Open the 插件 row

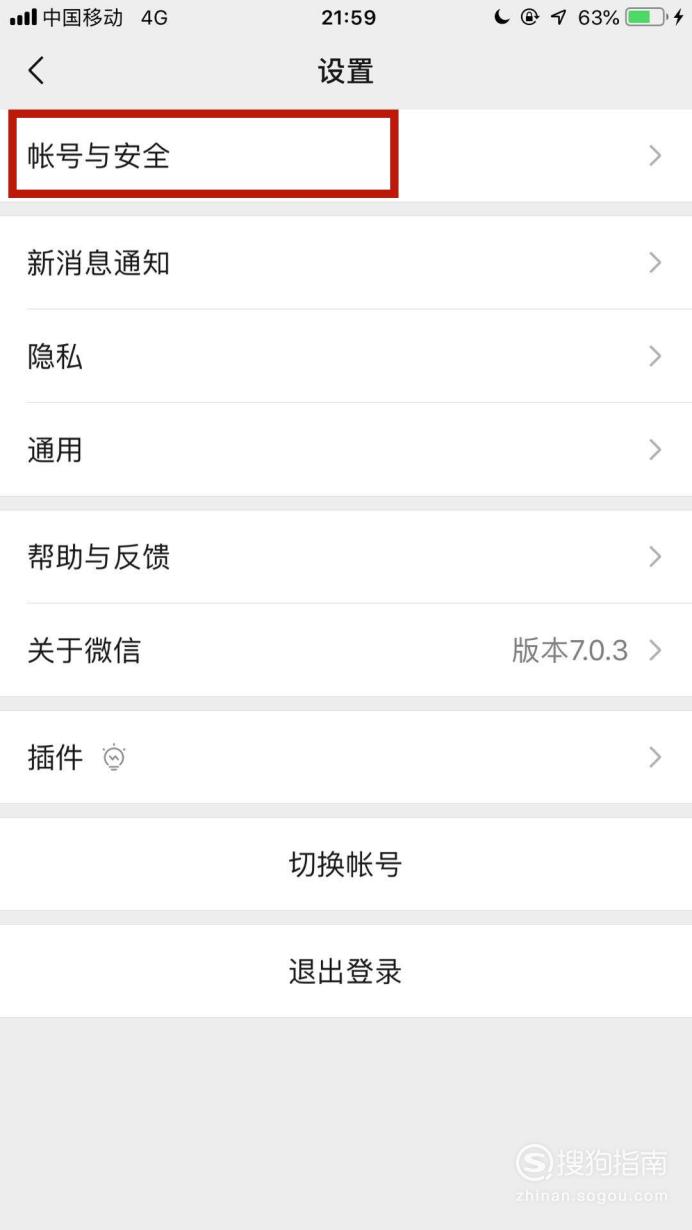pyautogui.click(x=346, y=757)
